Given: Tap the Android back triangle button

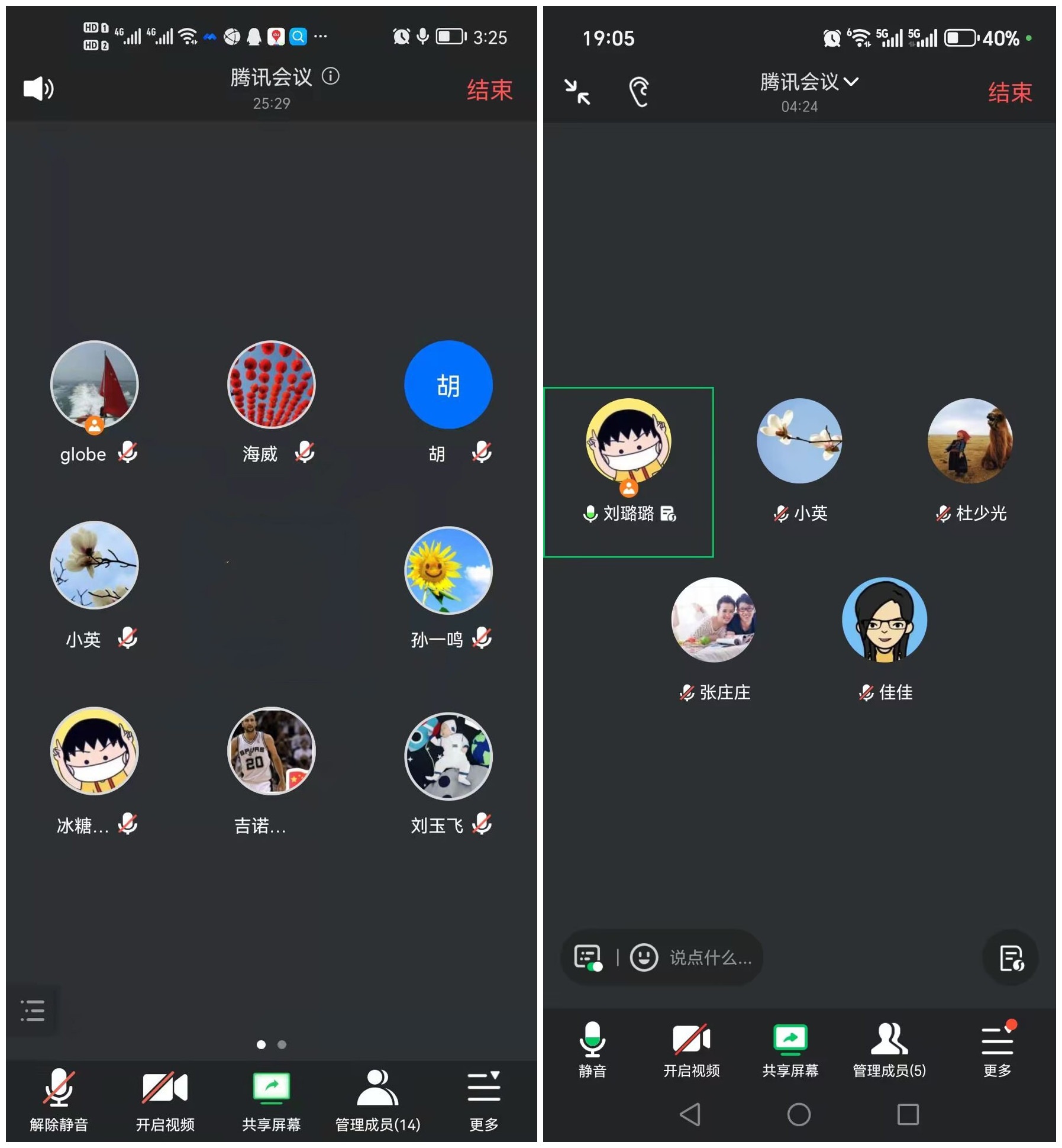Looking at the screenshot, I should 690,1114.
